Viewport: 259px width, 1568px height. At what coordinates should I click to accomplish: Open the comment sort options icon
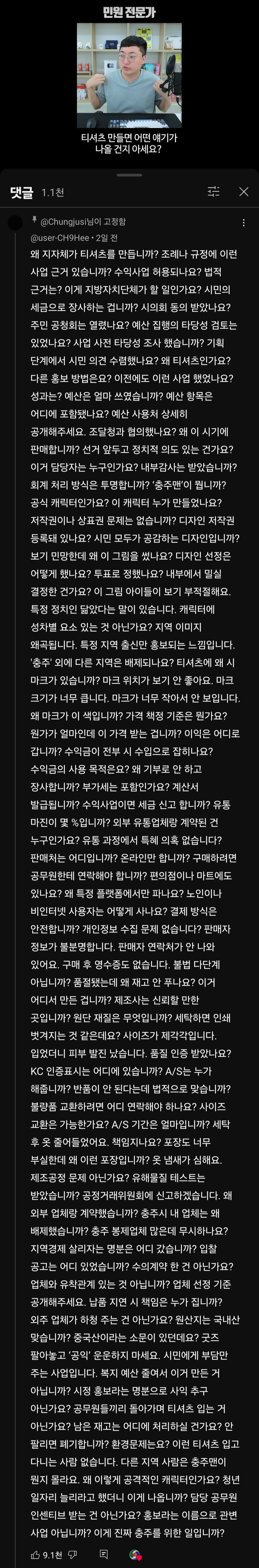coord(214,192)
